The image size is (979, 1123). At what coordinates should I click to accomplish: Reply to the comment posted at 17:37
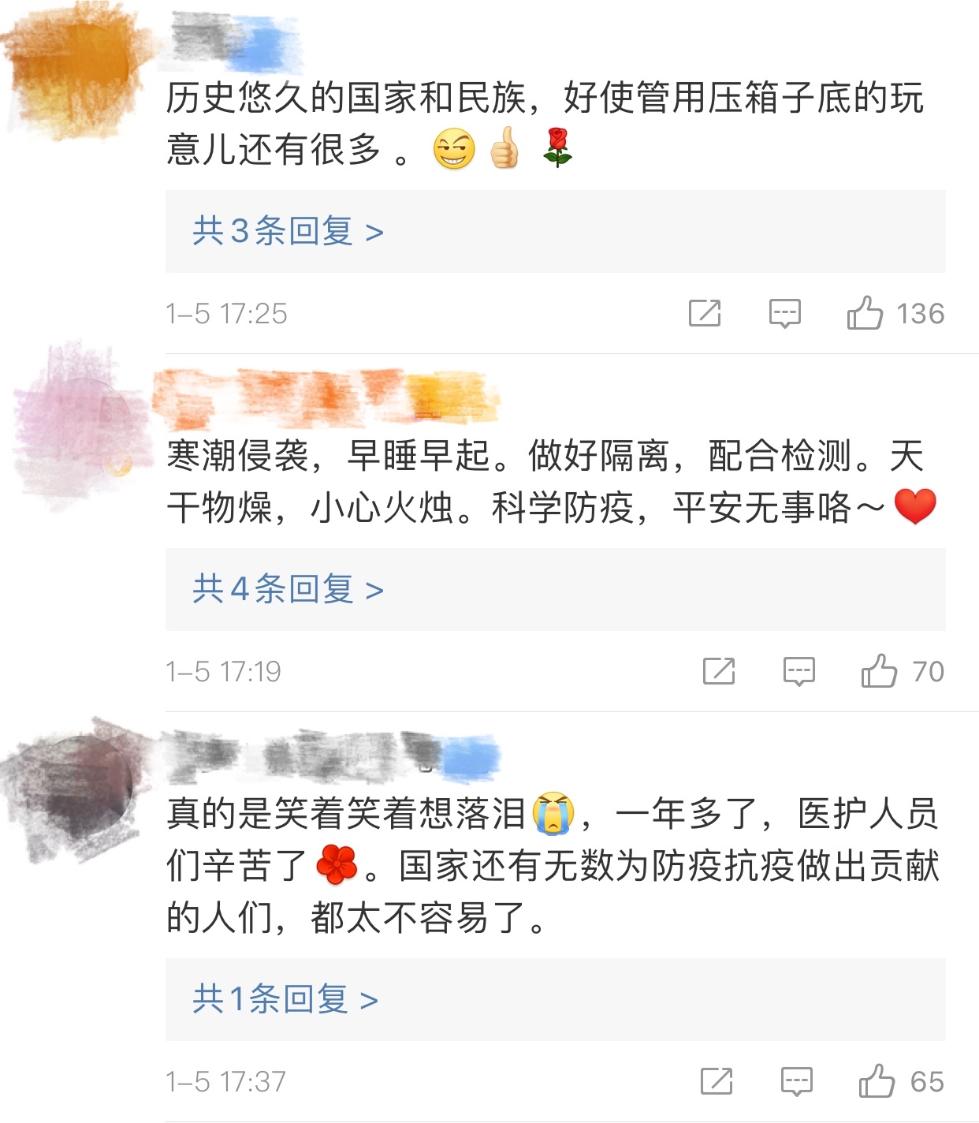click(x=796, y=1081)
